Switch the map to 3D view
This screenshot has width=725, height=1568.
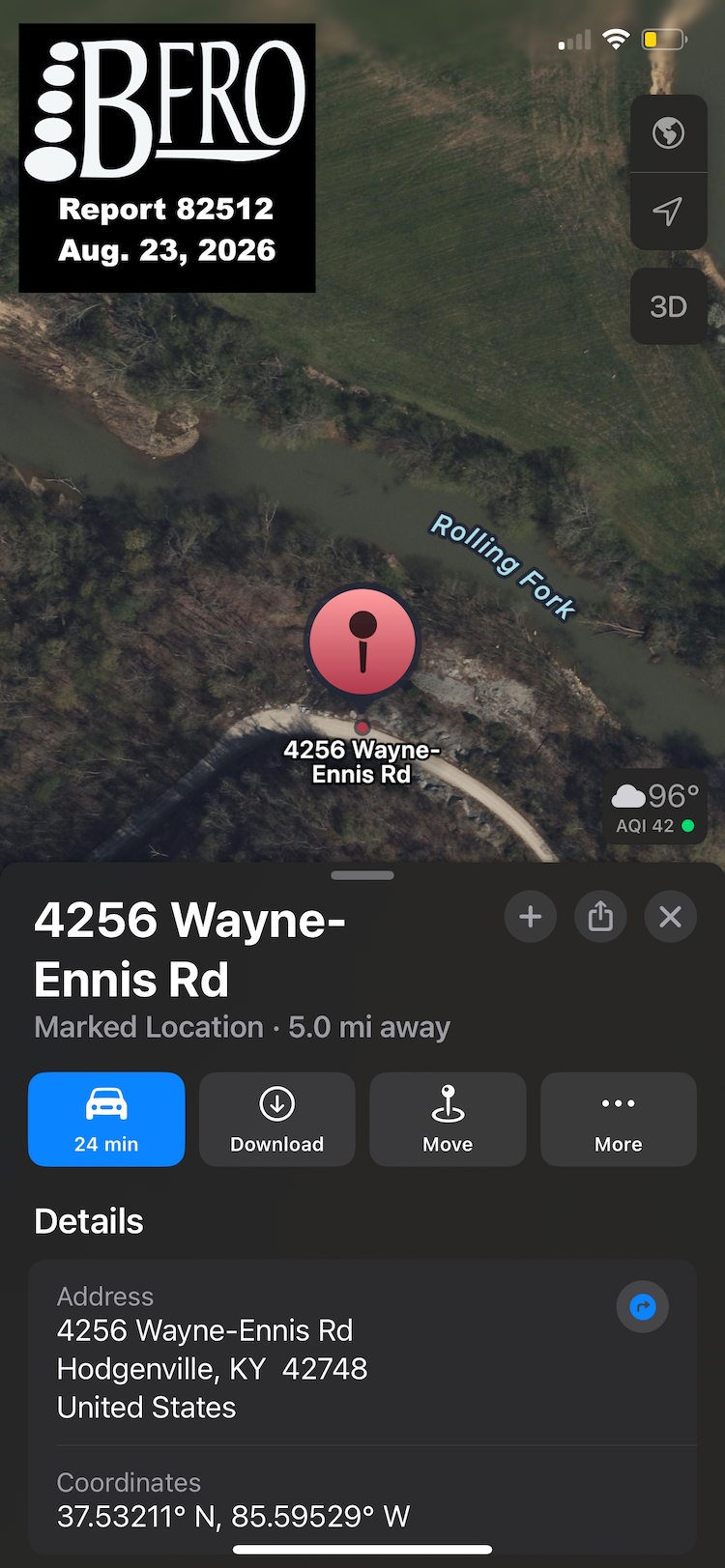coord(668,306)
